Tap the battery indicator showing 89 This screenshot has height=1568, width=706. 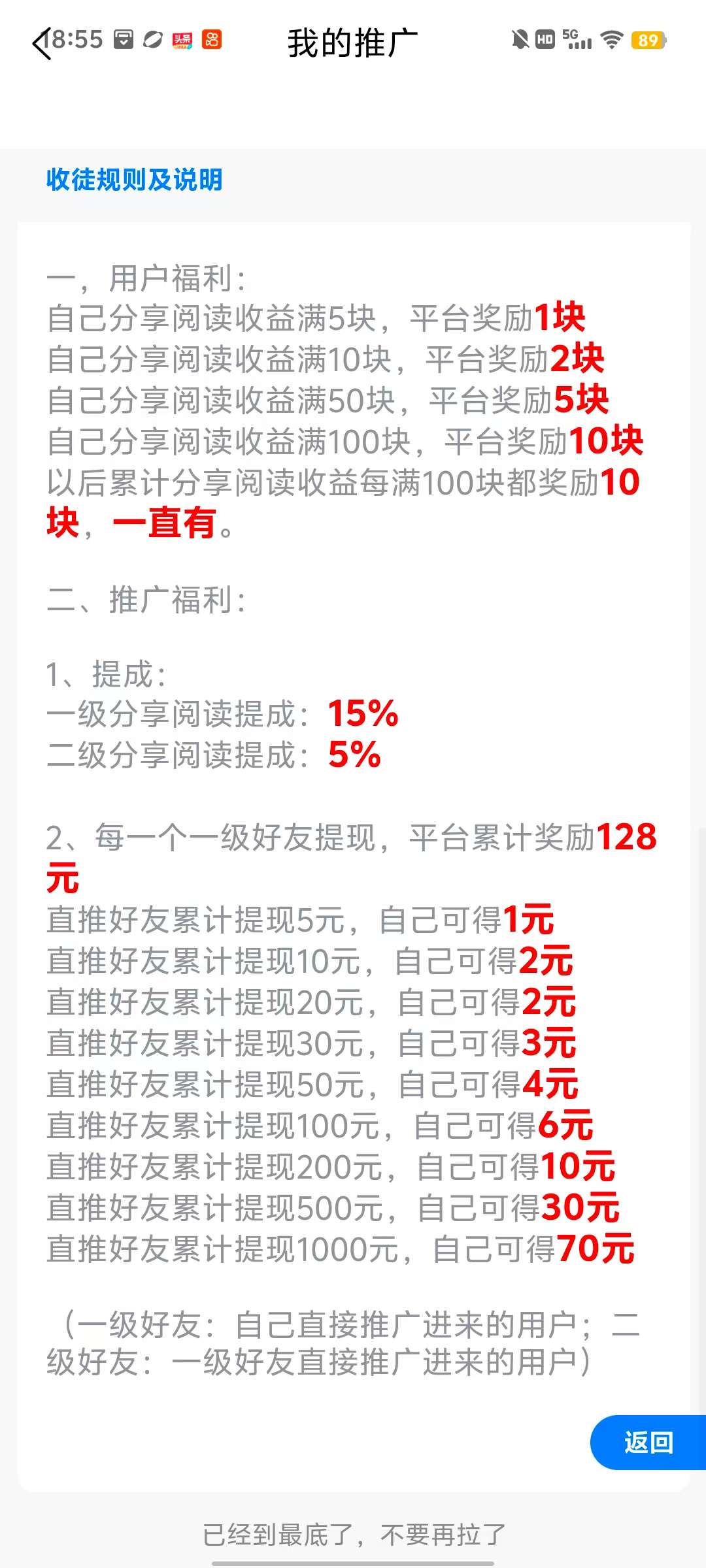point(647,41)
